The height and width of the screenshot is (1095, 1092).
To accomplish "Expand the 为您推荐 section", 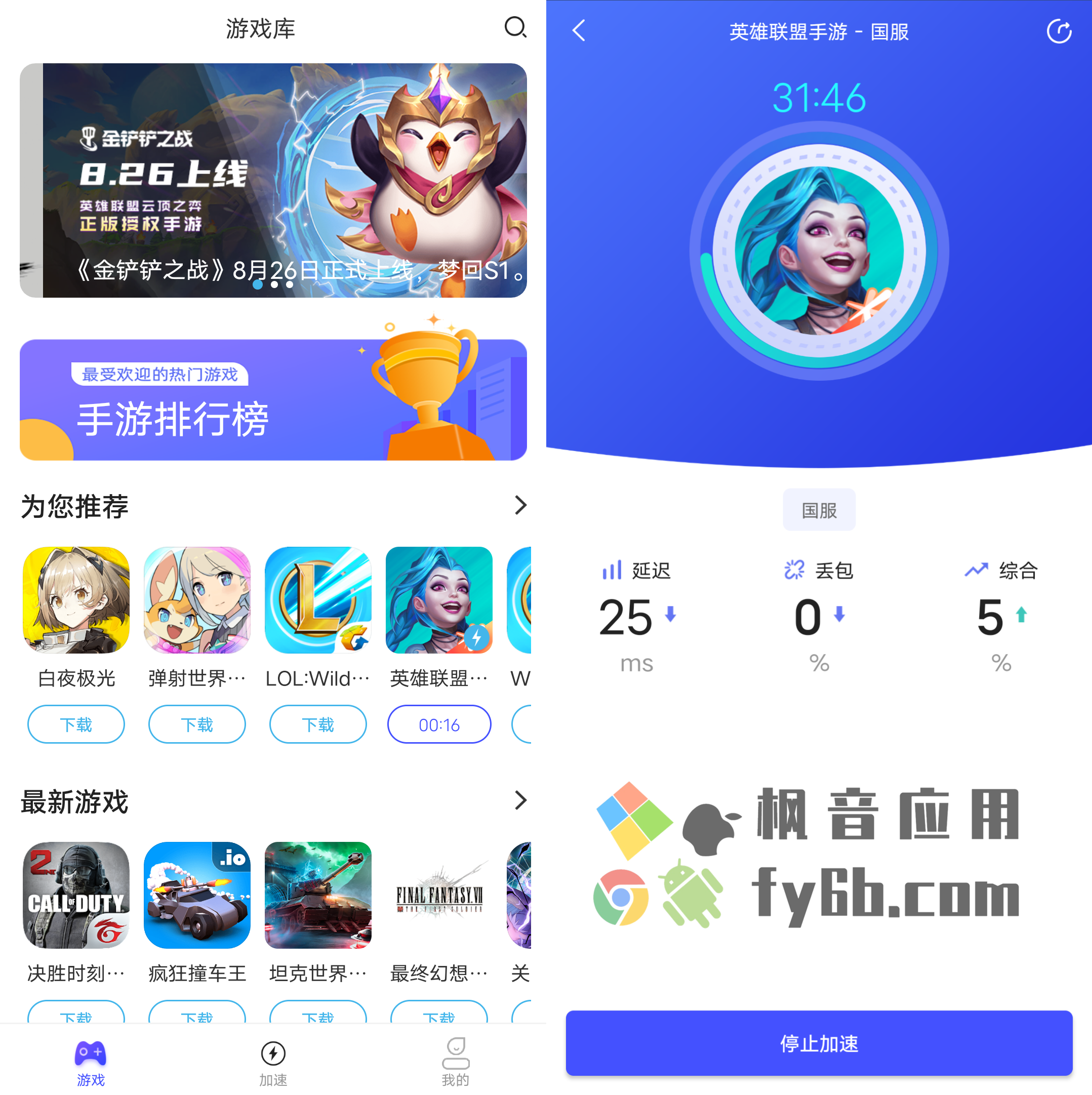I will click(519, 505).
